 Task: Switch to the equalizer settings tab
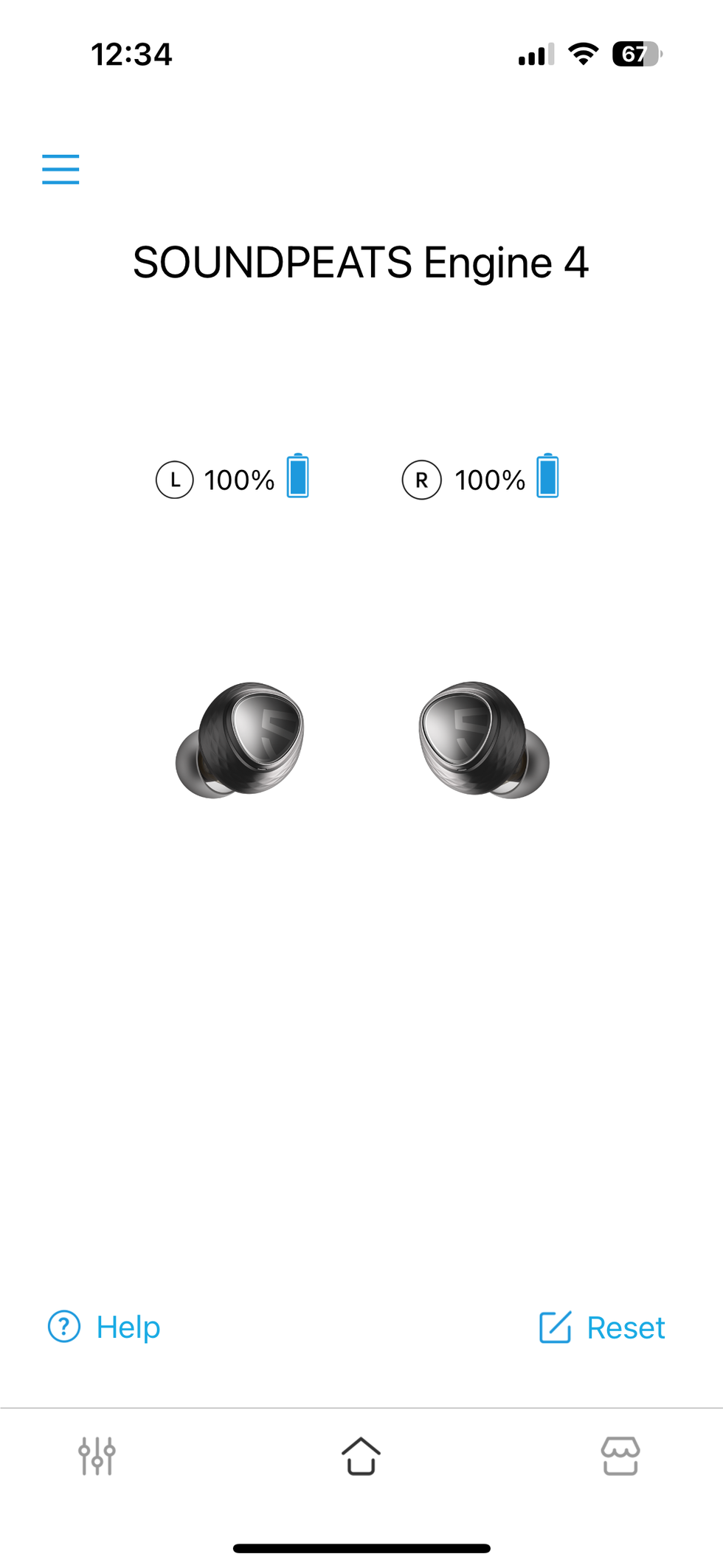click(x=97, y=1456)
